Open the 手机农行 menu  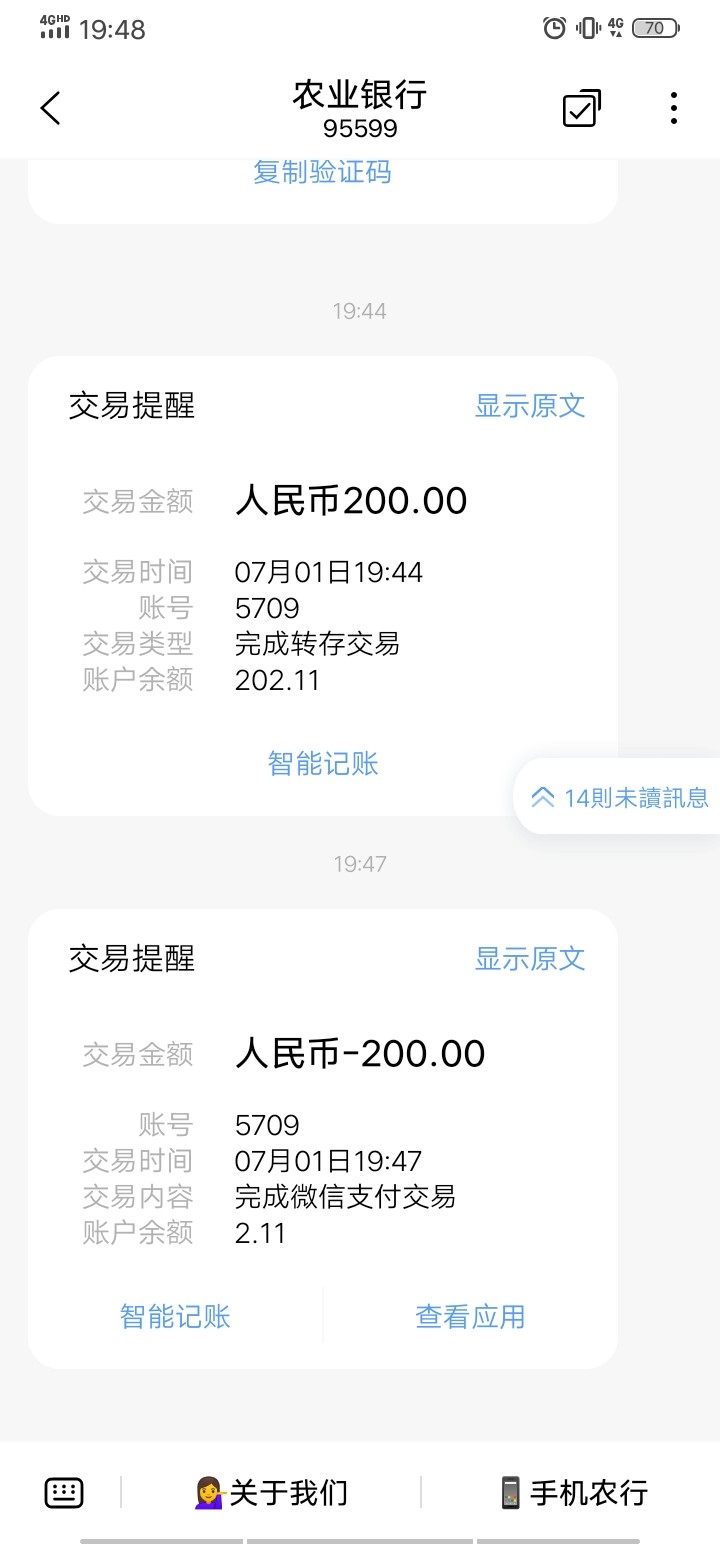point(574,1493)
